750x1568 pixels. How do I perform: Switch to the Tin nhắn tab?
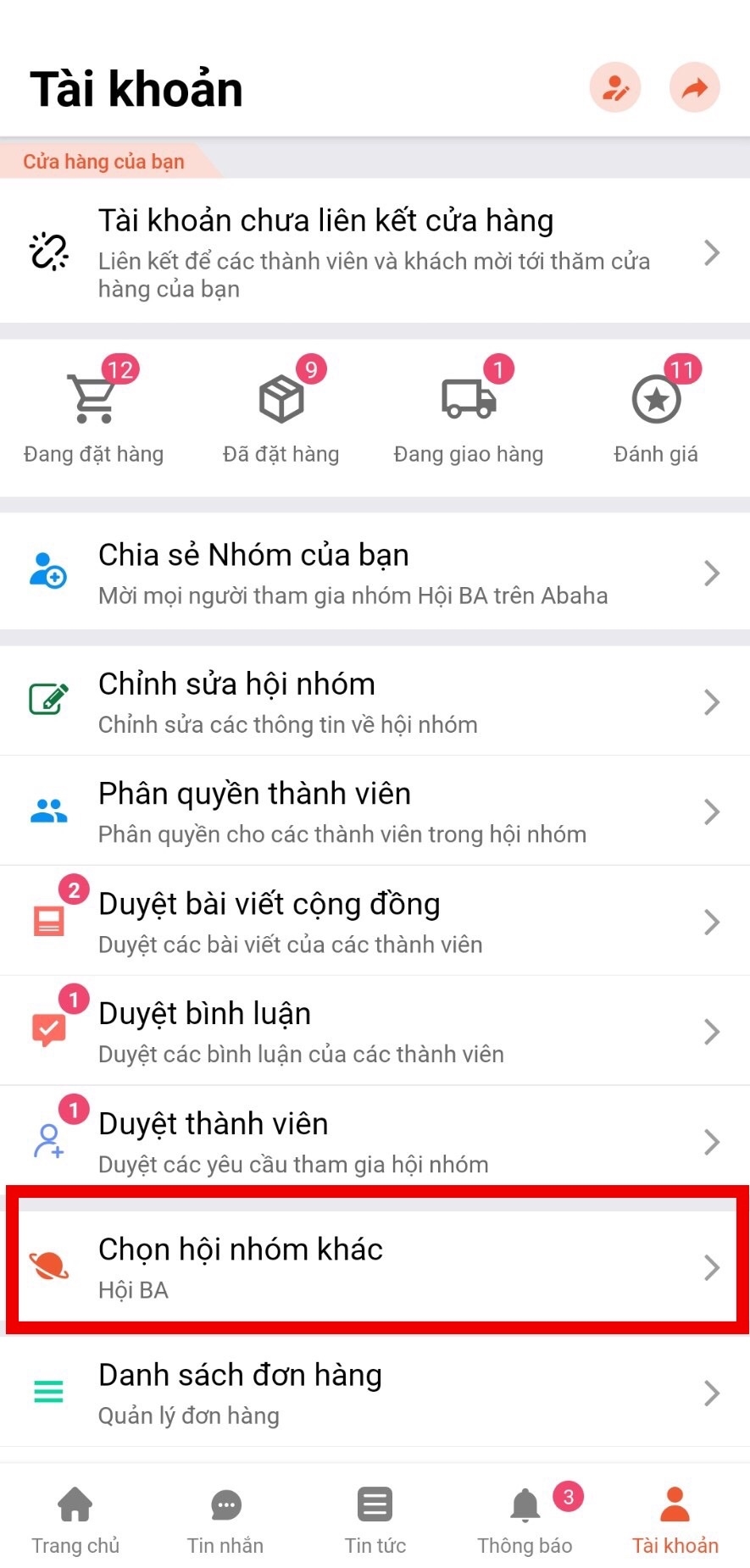click(225, 1520)
